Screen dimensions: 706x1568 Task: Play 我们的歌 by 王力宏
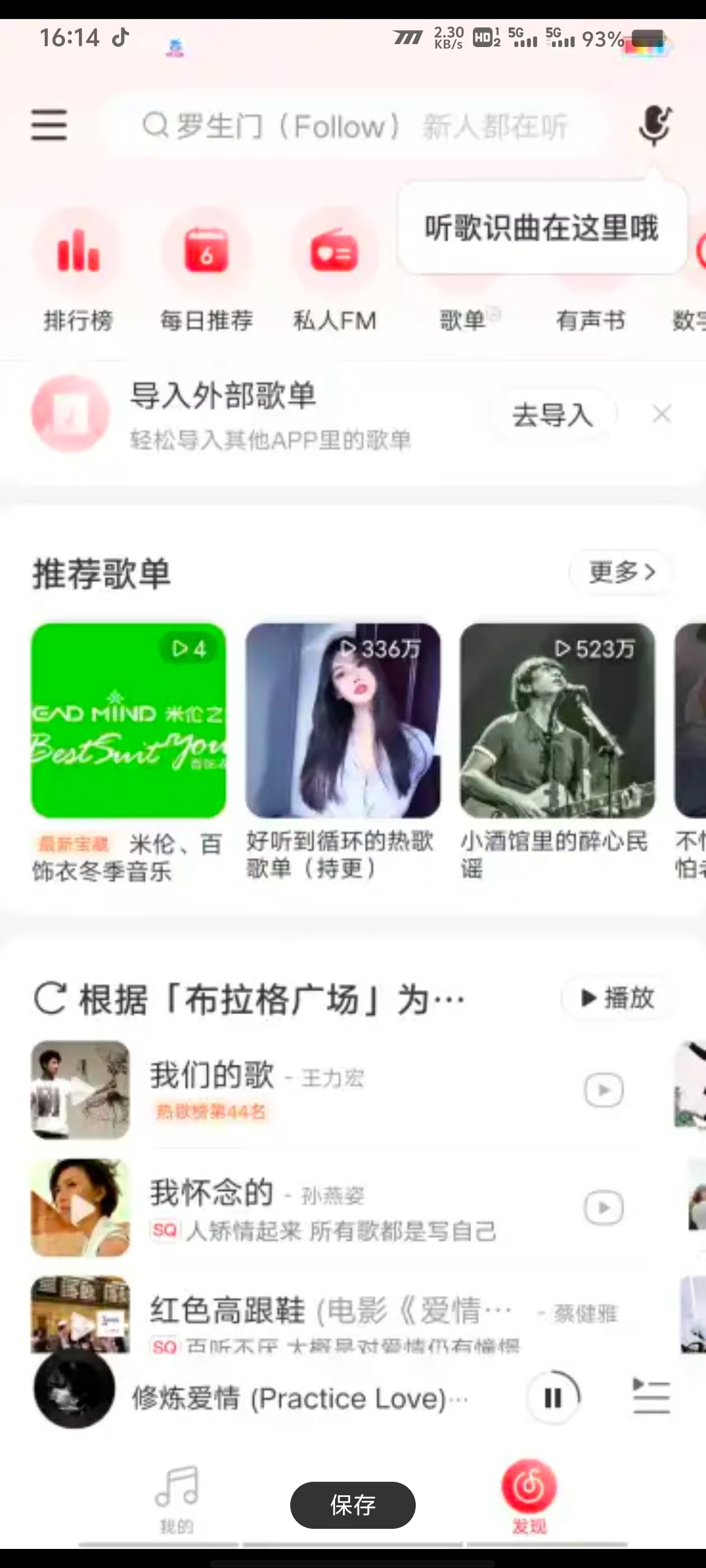[603, 1090]
